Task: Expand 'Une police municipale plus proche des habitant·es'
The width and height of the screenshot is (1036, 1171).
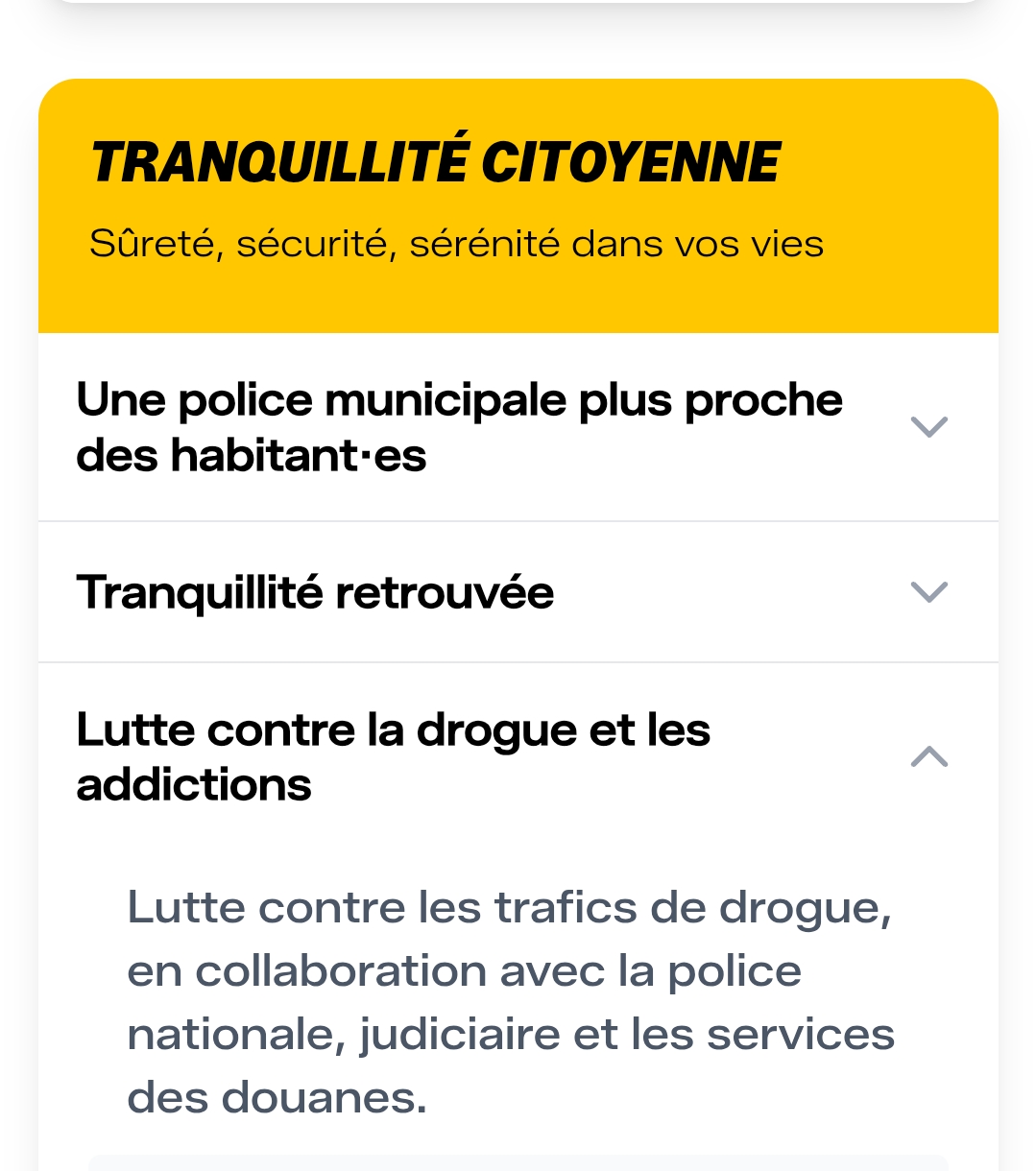Action: coord(928,427)
